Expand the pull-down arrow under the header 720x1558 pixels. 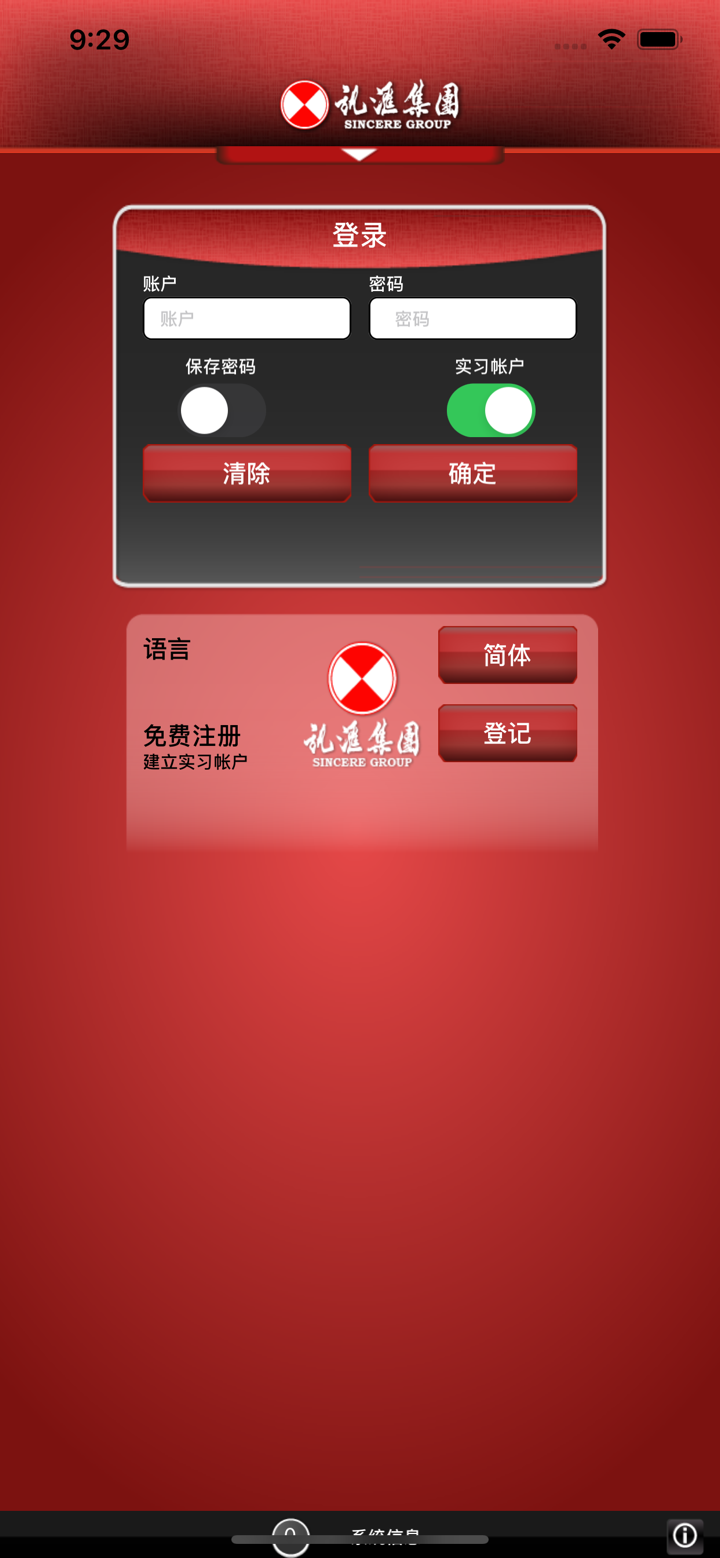click(x=359, y=154)
